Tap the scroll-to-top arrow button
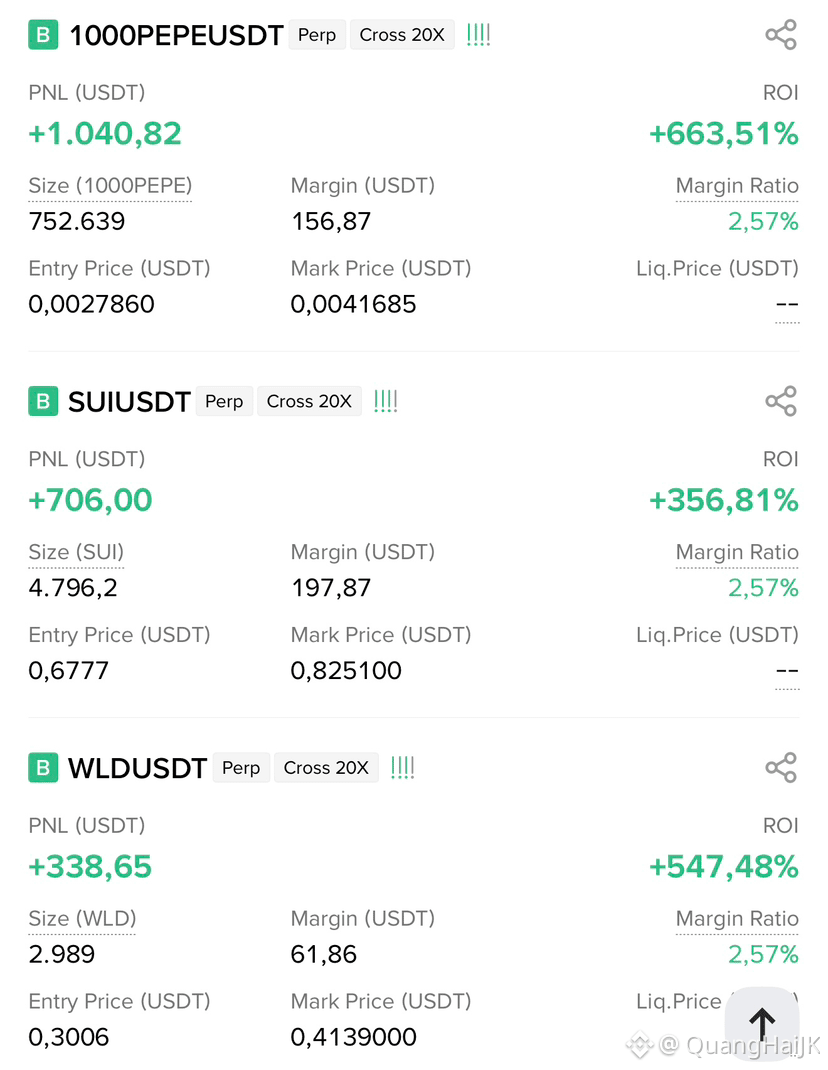Screen dimensions: 828x1070 tap(762, 1025)
